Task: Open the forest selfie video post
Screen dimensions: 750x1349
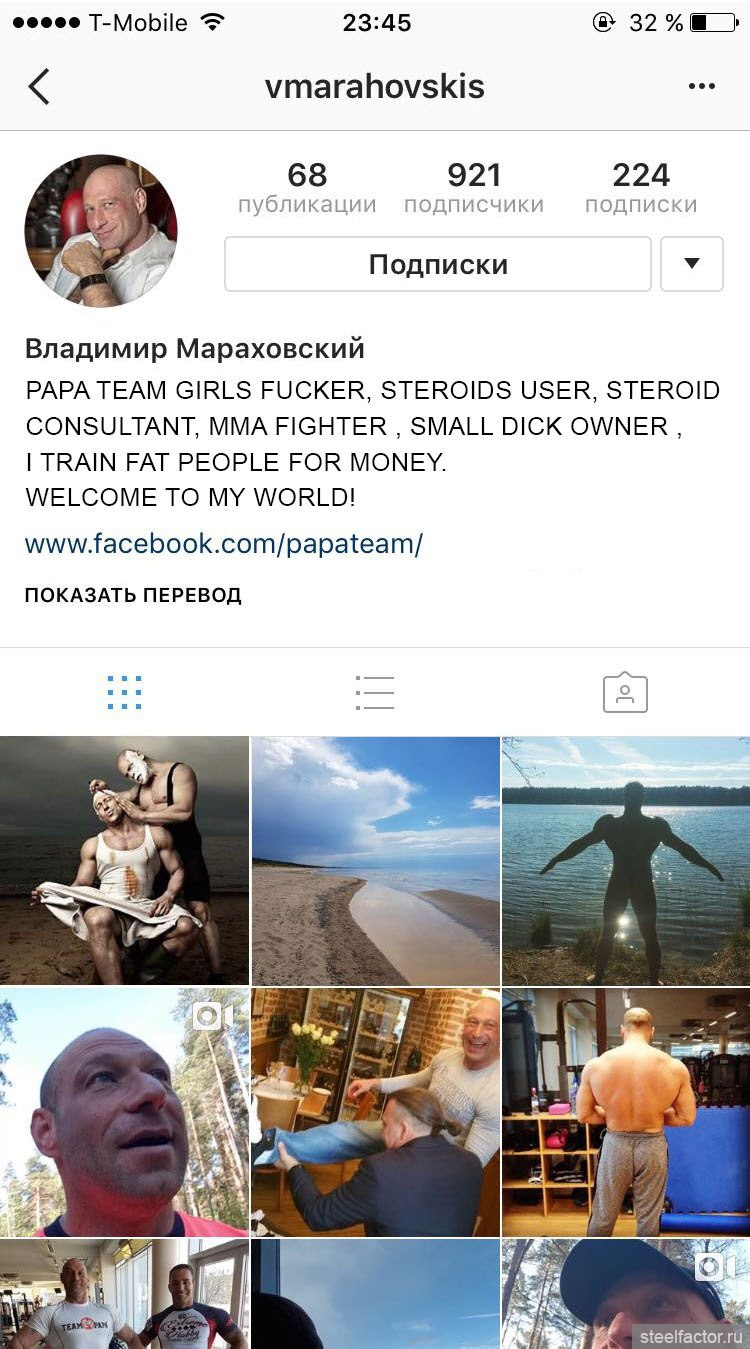Action: 124,1112
